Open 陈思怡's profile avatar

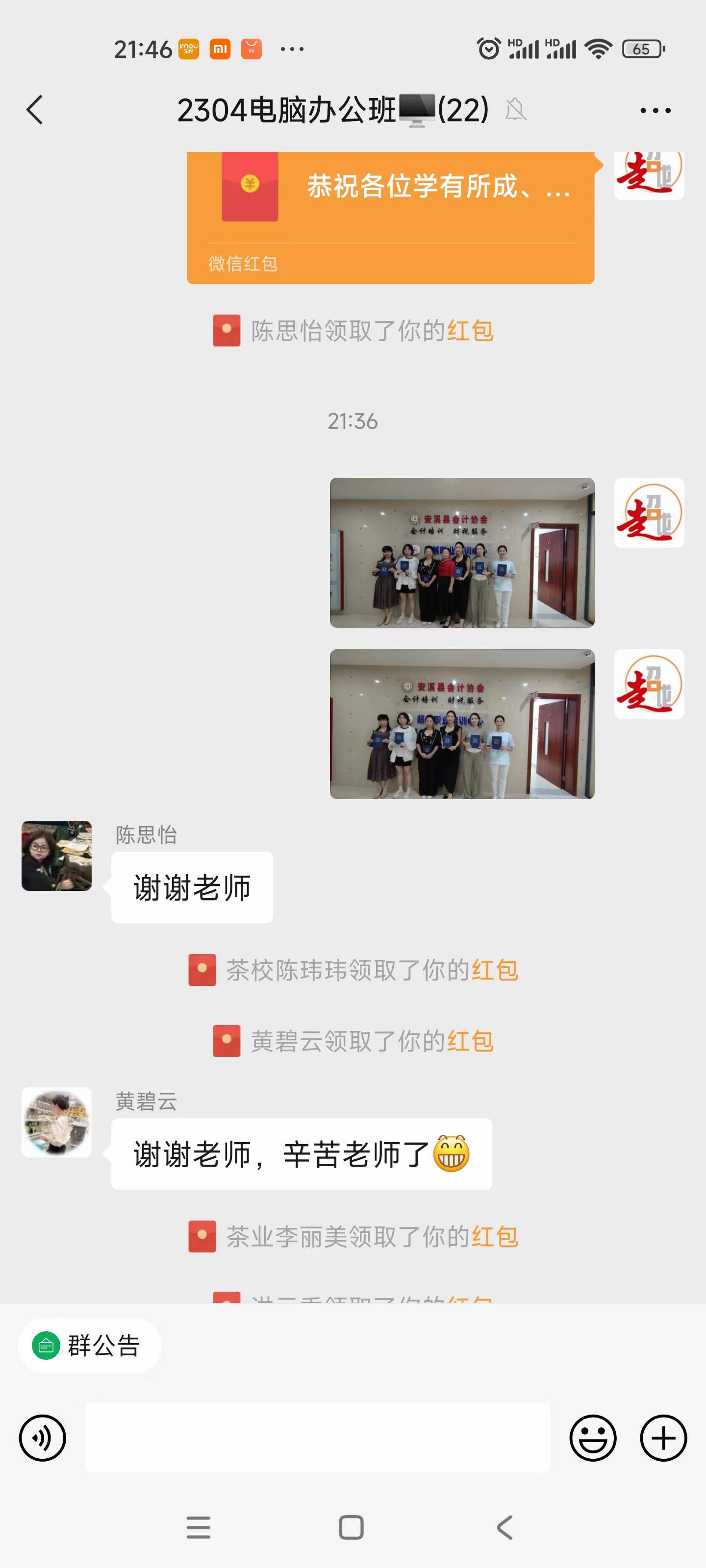click(x=57, y=856)
